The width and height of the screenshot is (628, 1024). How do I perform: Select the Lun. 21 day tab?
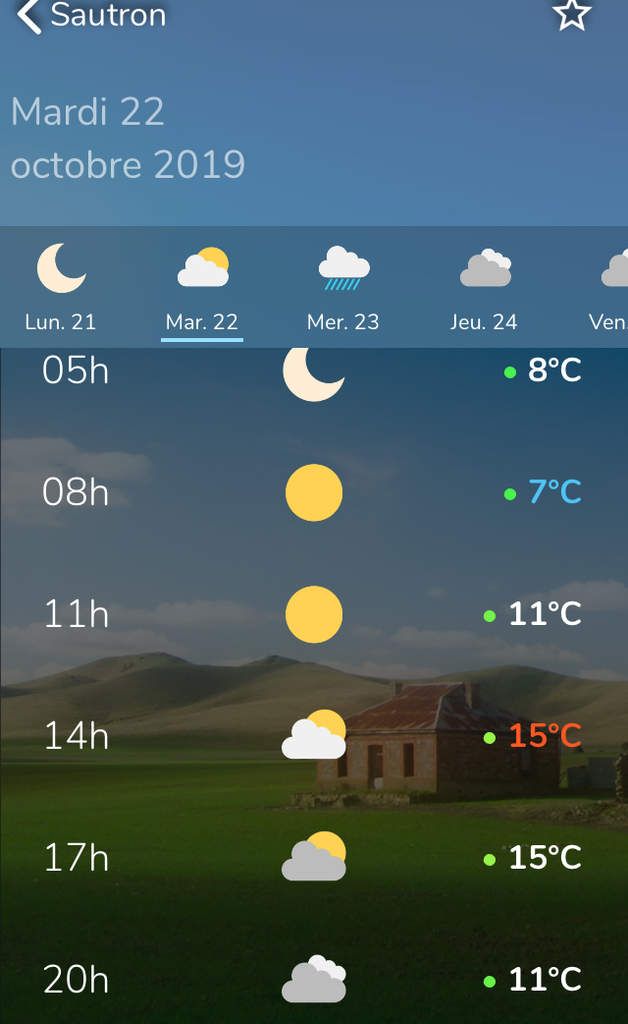[x=61, y=287]
